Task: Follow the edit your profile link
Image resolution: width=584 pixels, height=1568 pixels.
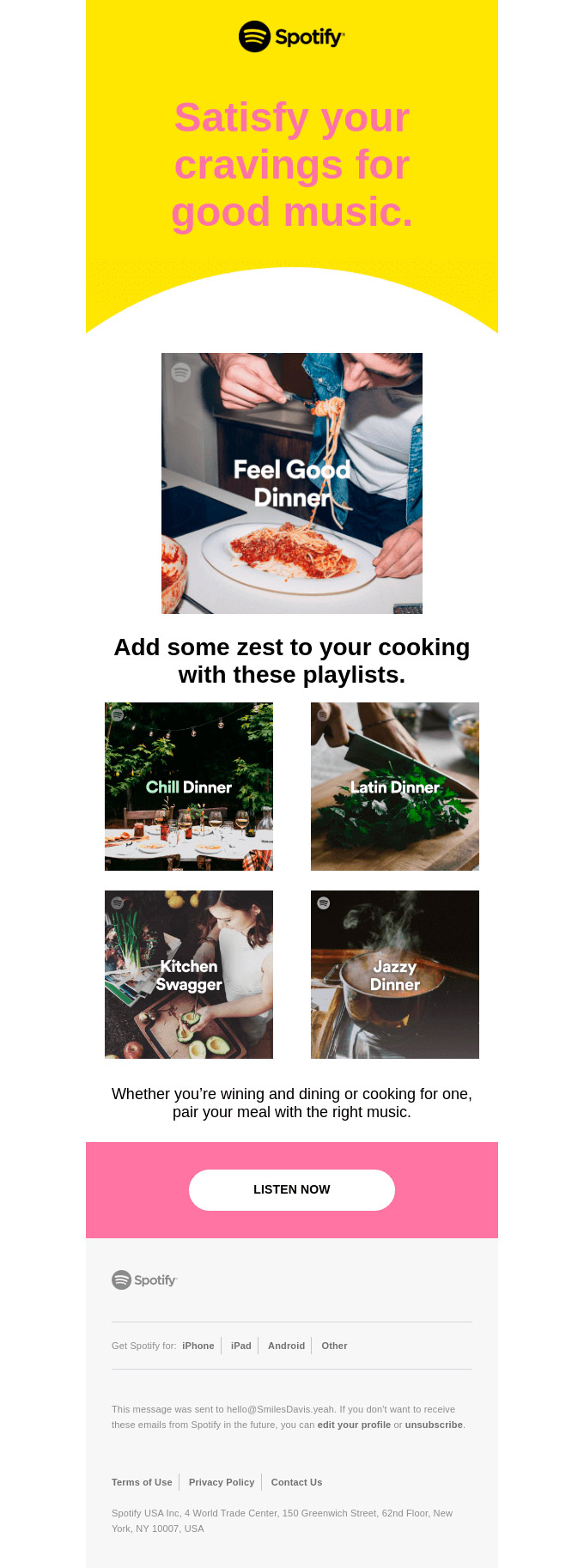Action: 354,1425
